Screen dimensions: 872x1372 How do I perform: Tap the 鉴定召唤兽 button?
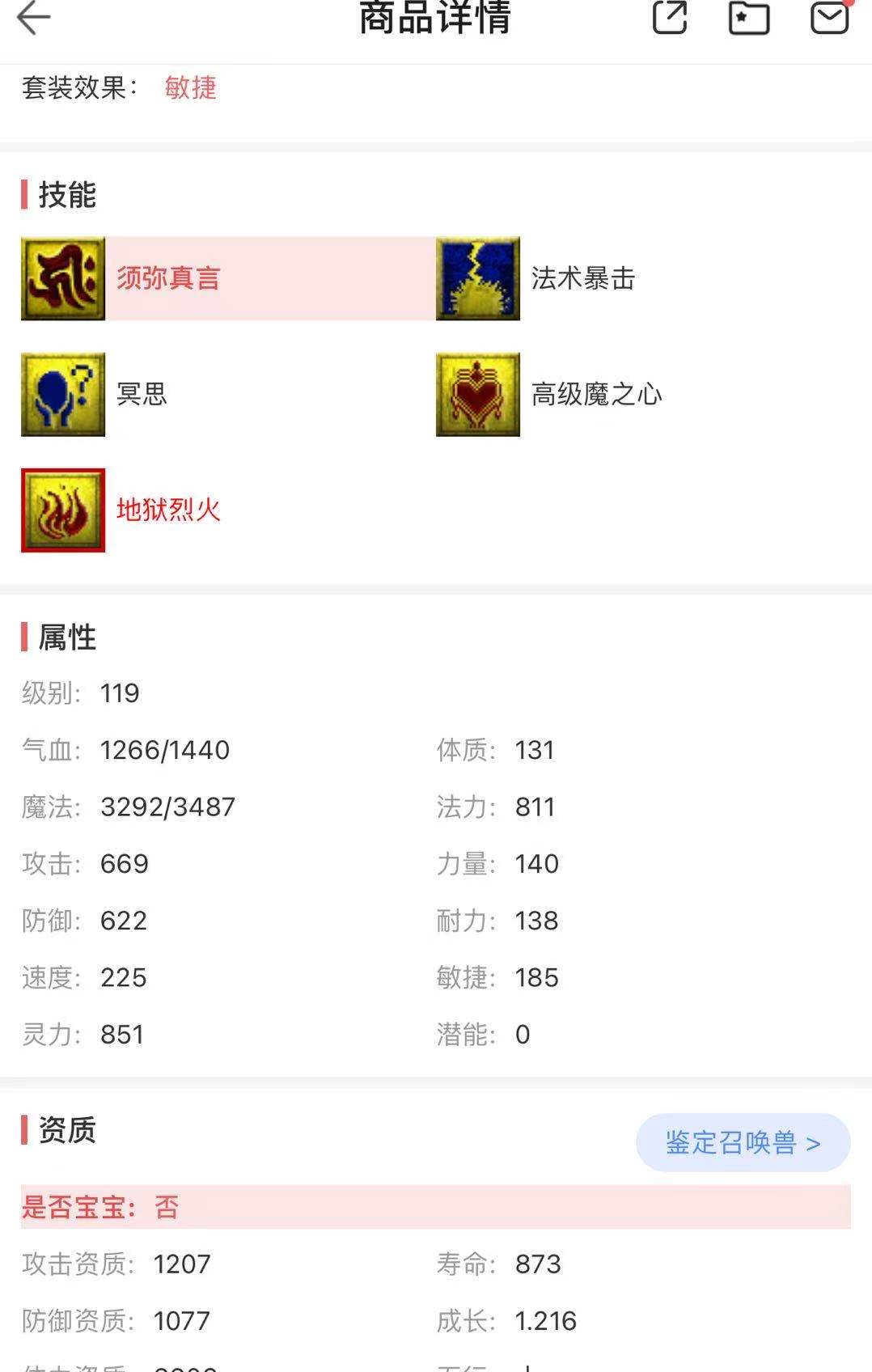(x=743, y=1142)
